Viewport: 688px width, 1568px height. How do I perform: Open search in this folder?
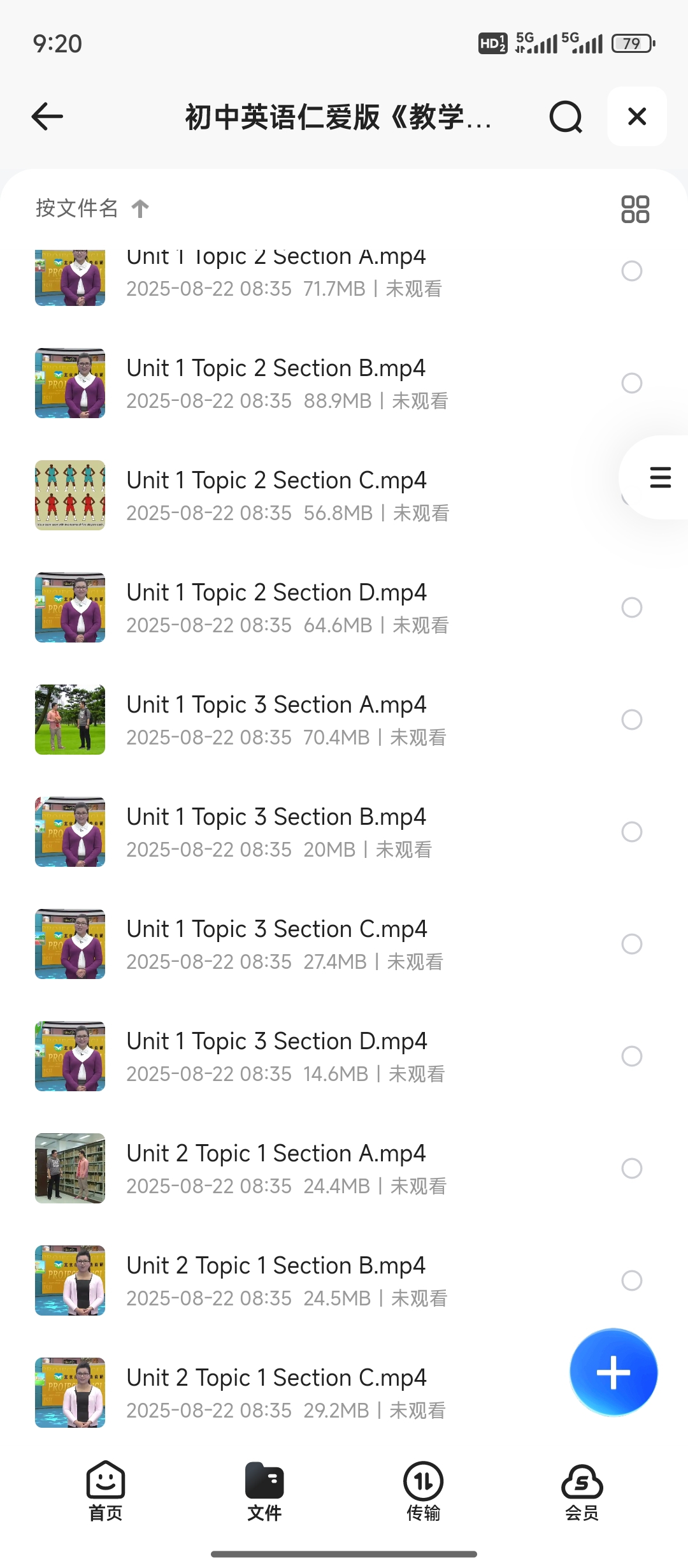pos(566,117)
